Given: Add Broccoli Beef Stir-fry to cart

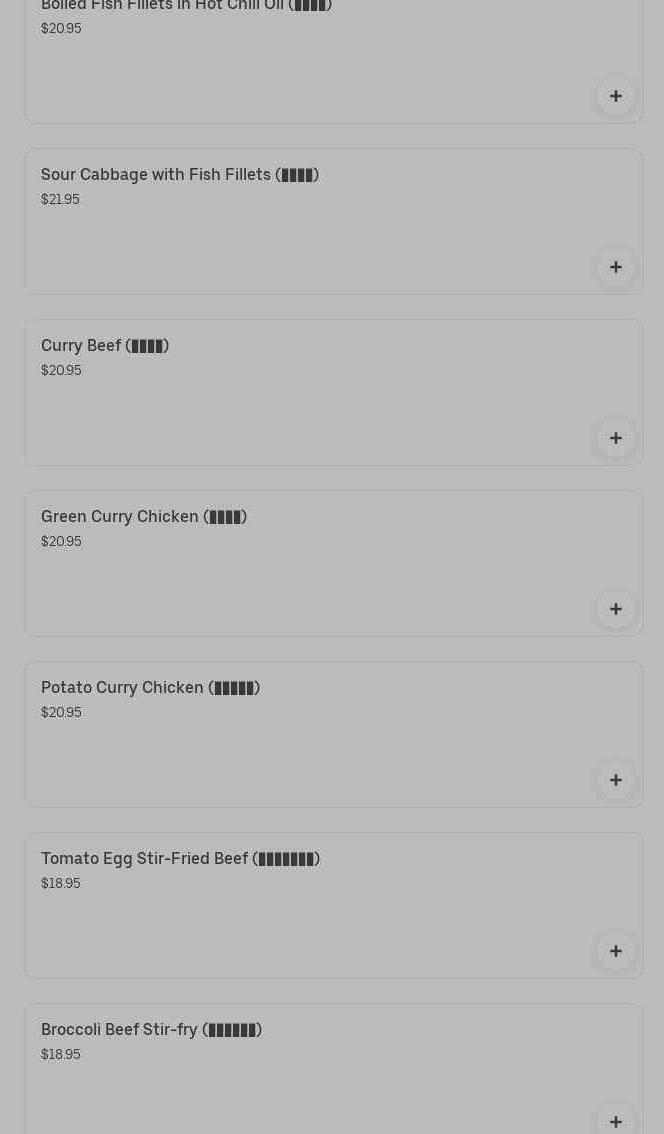Looking at the screenshot, I should (x=615, y=1120).
